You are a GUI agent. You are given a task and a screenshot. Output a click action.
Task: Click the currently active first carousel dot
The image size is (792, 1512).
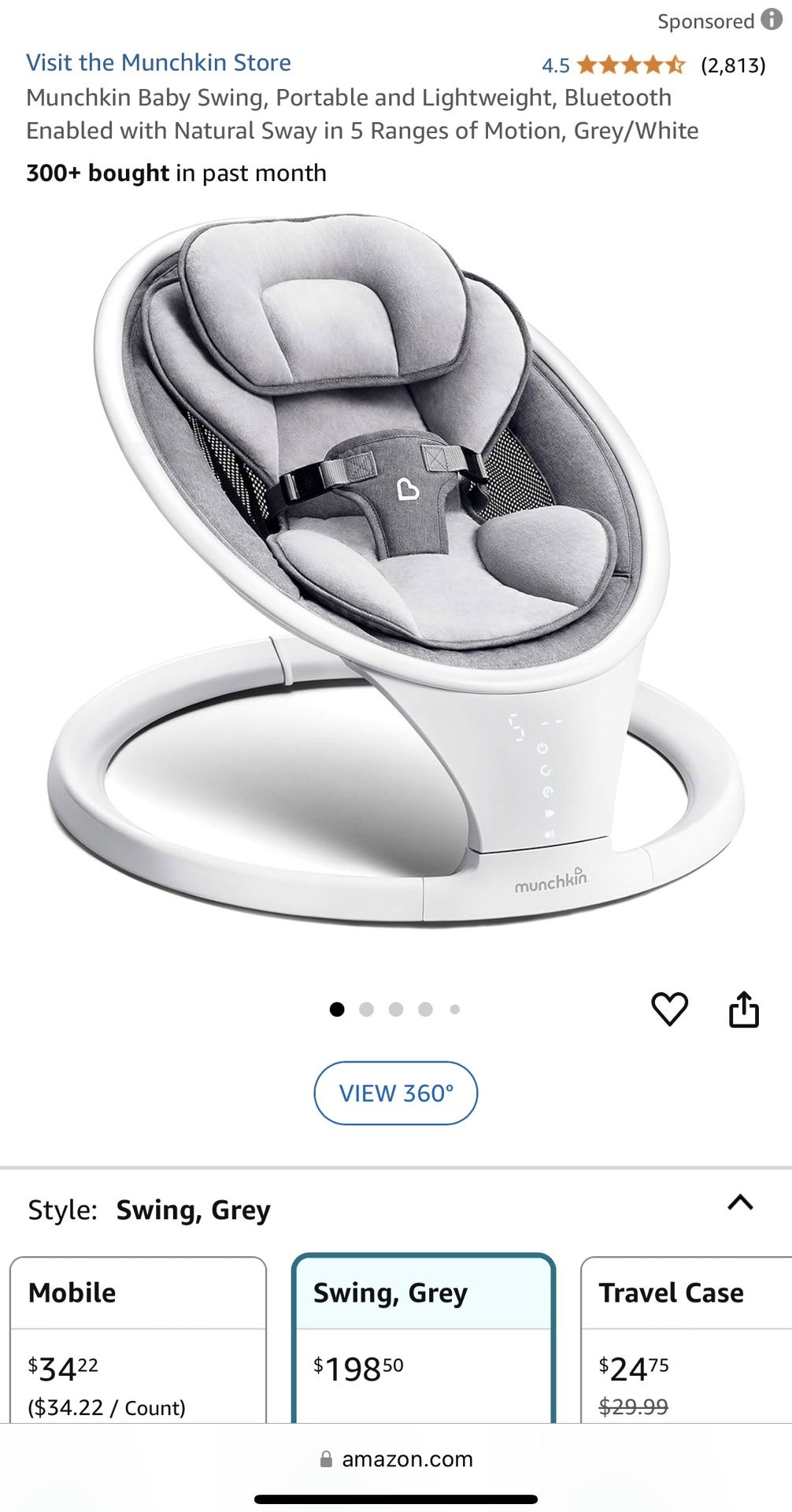tap(339, 1008)
